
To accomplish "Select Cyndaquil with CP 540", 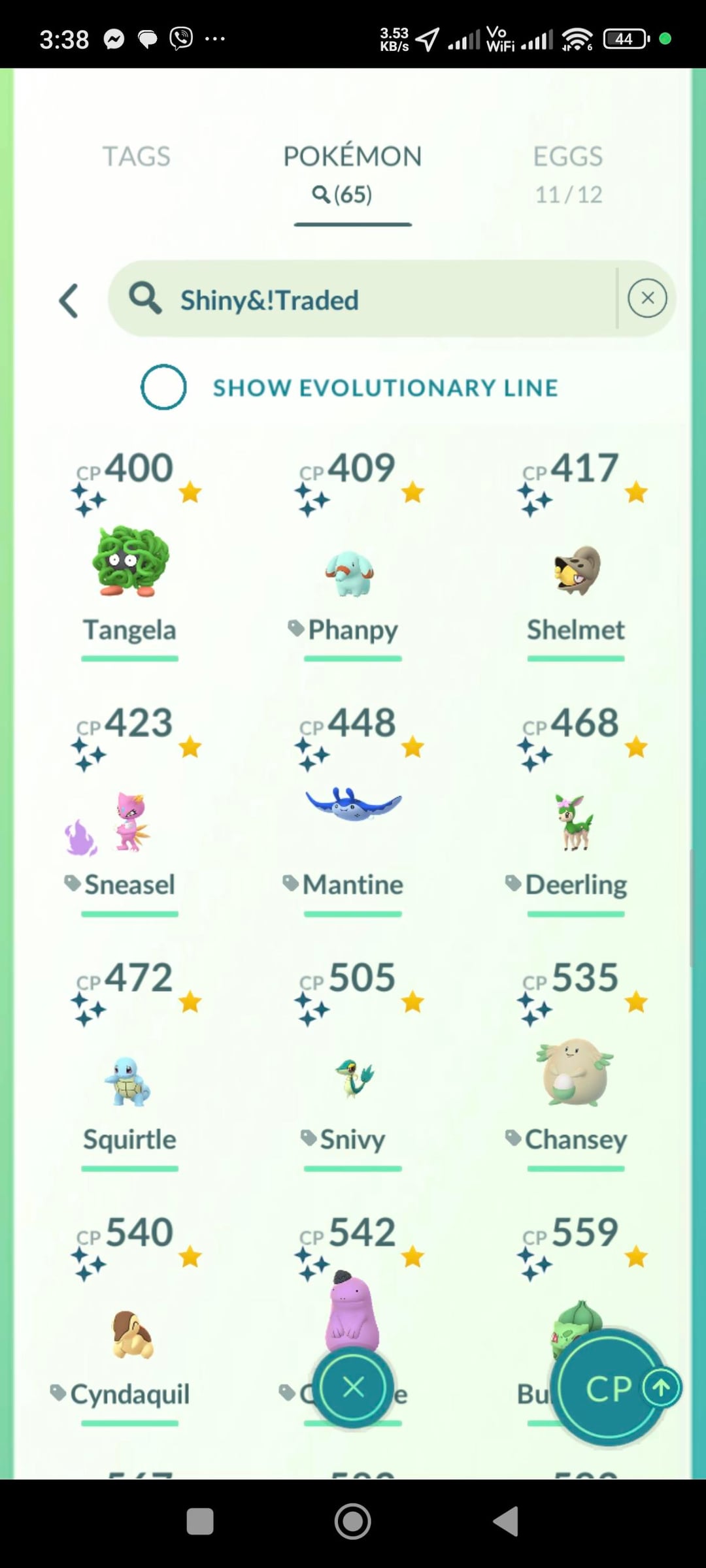I will [130, 1333].
